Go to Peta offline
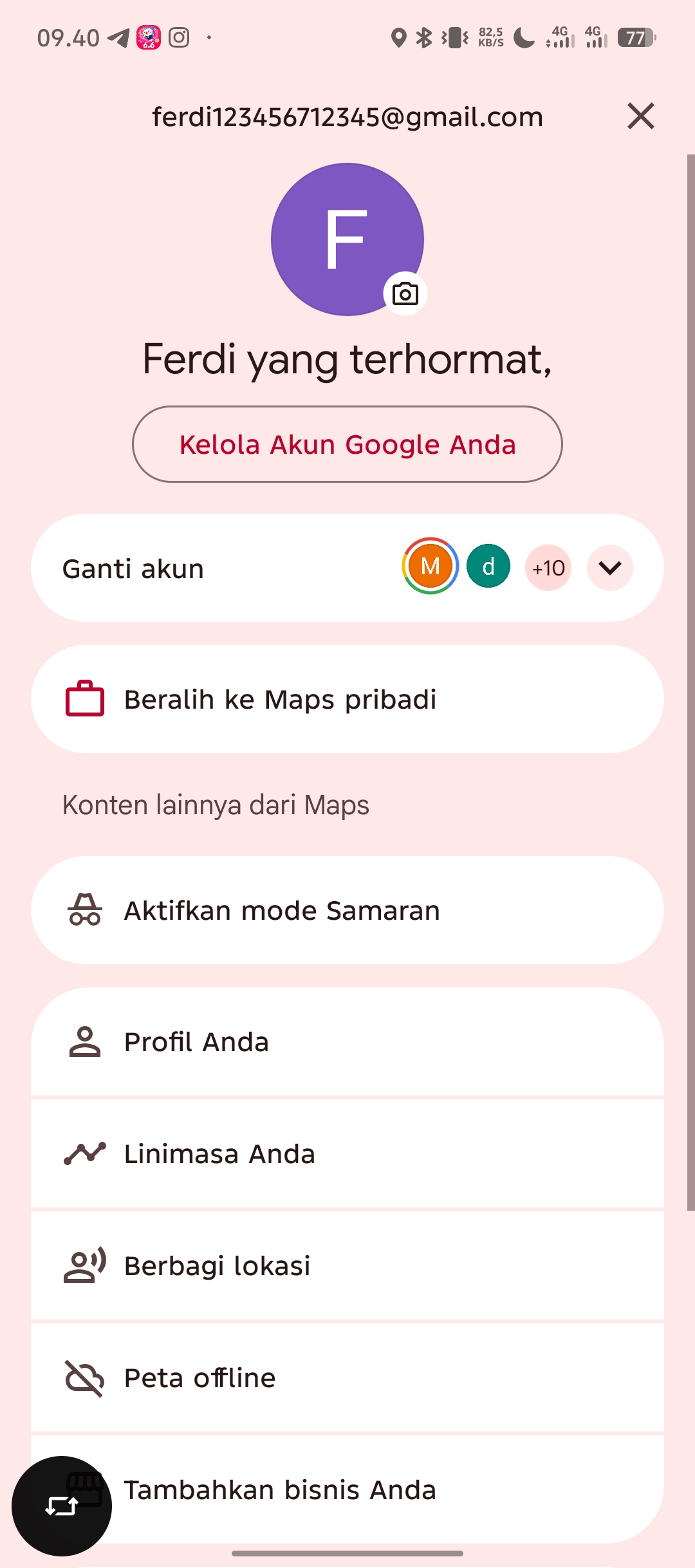Image resolution: width=695 pixels, height=1568 pixels. 347,1377
